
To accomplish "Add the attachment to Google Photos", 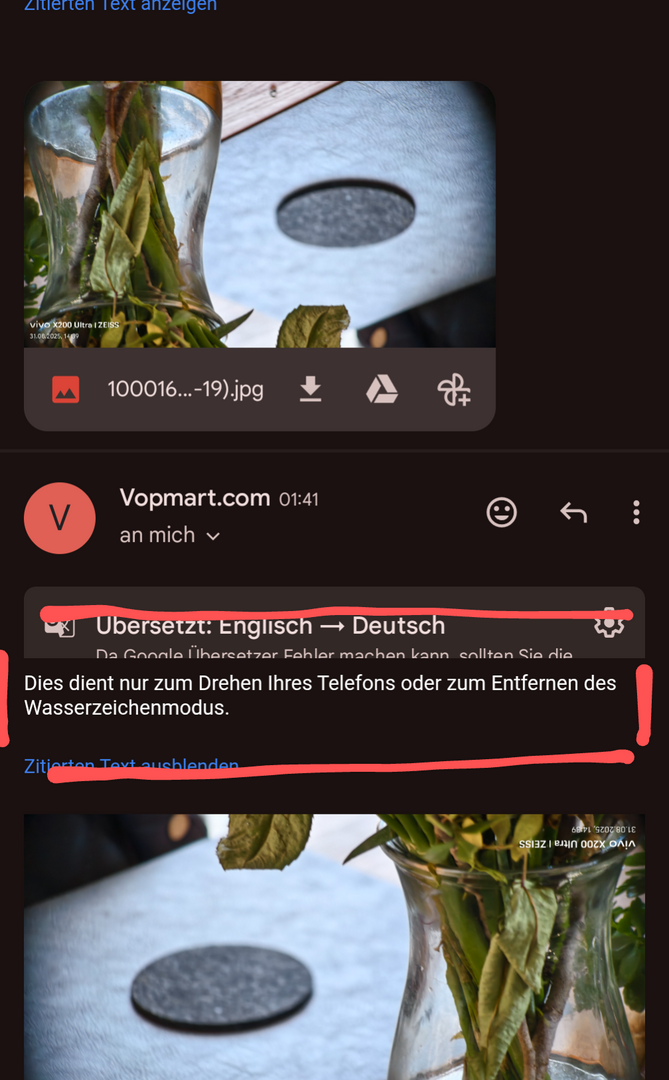I will [454, 390].
